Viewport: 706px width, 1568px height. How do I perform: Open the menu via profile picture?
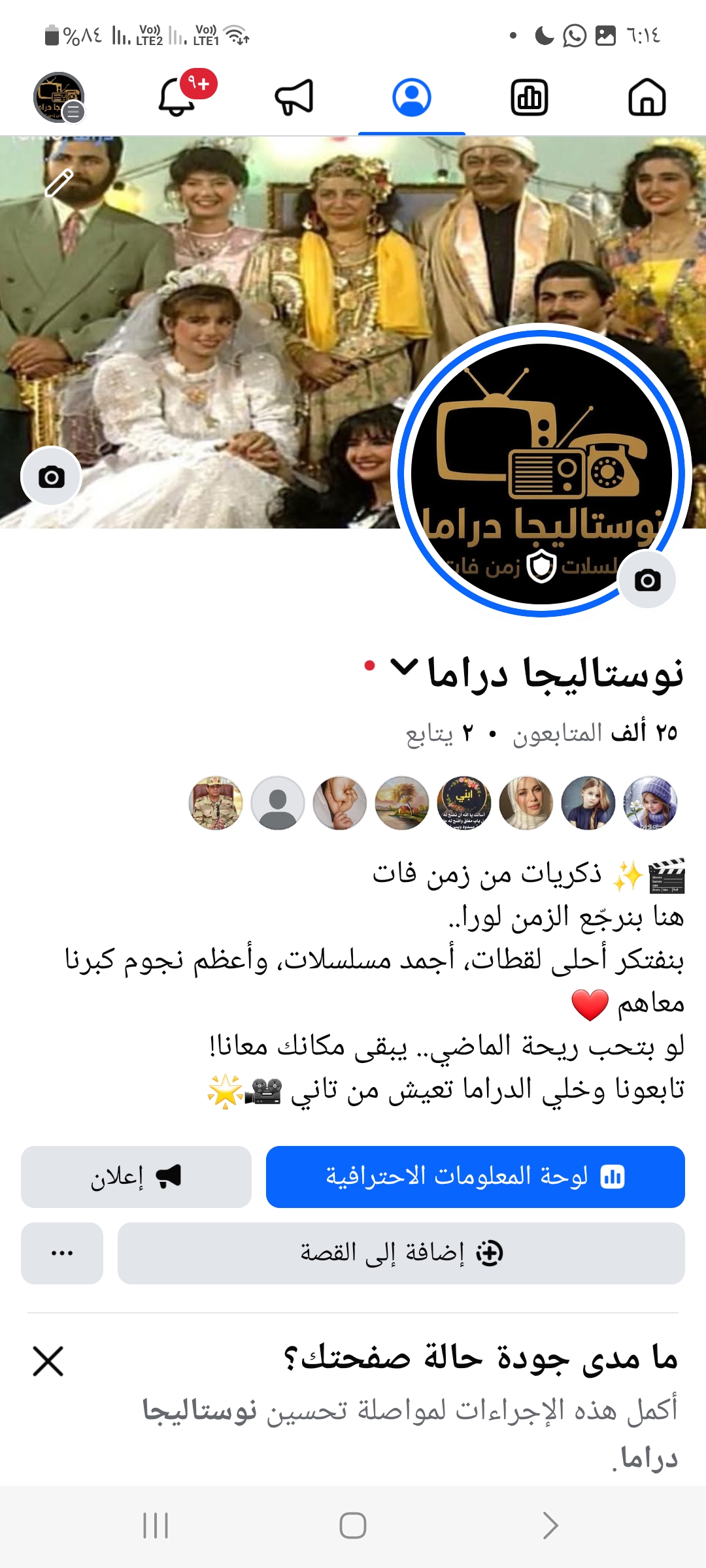coord(59,98)
